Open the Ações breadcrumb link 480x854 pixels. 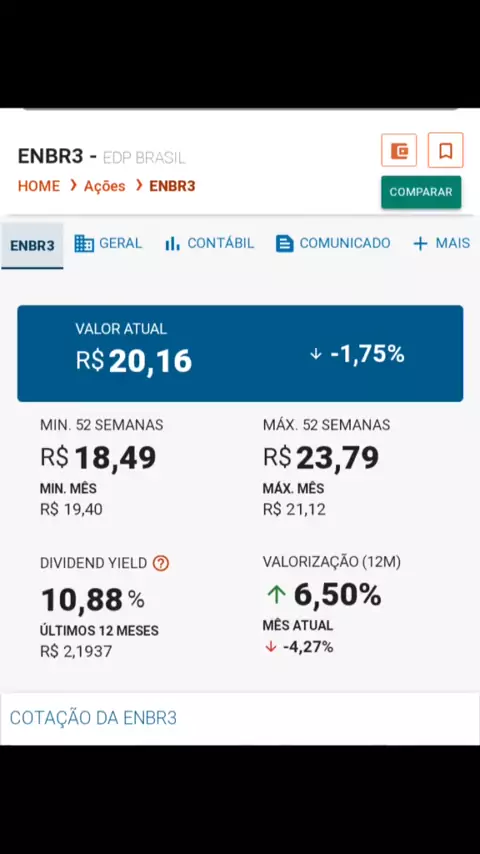[104, 186]
